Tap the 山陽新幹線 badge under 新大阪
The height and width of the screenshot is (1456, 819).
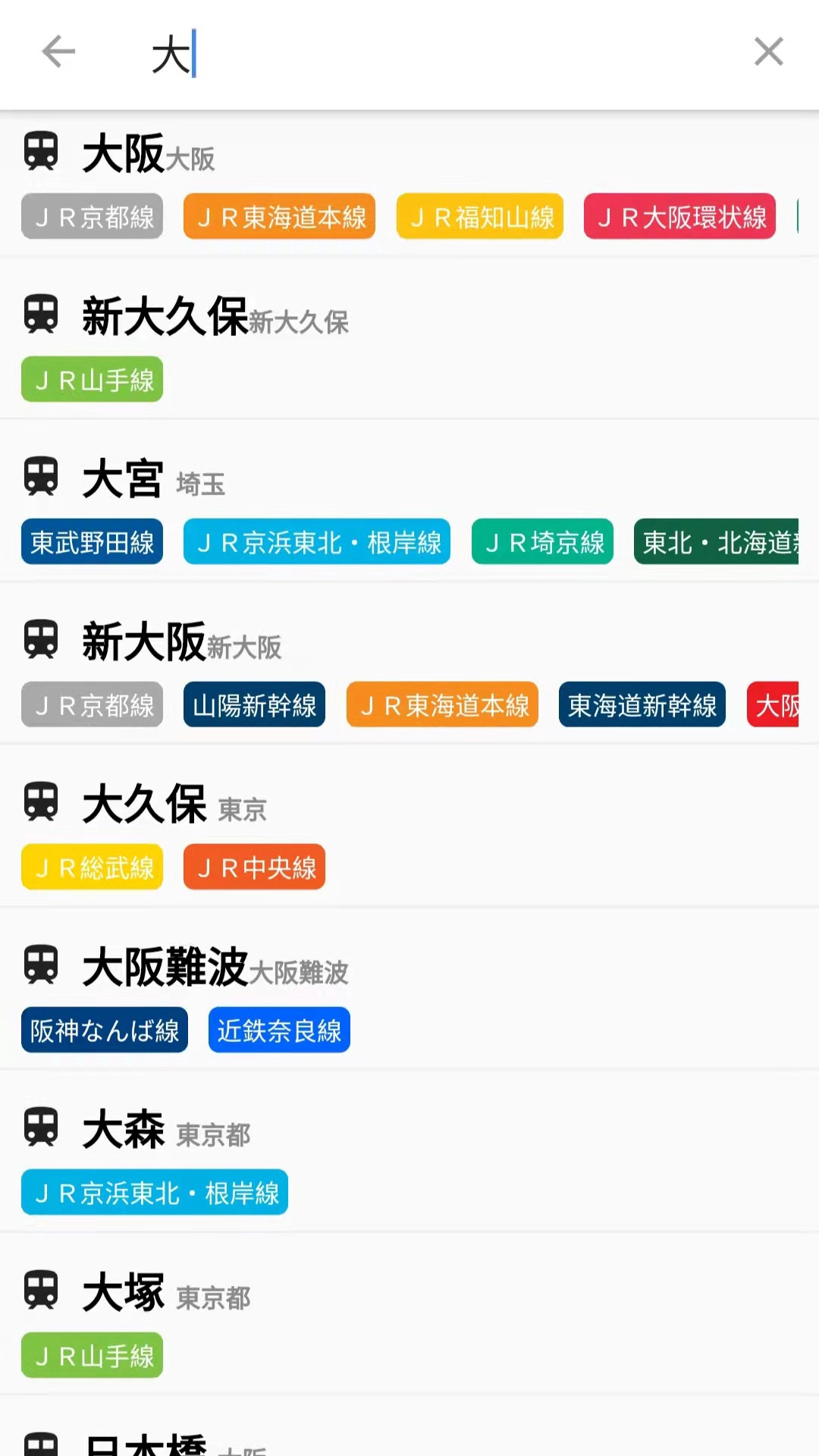pos(253,704)
